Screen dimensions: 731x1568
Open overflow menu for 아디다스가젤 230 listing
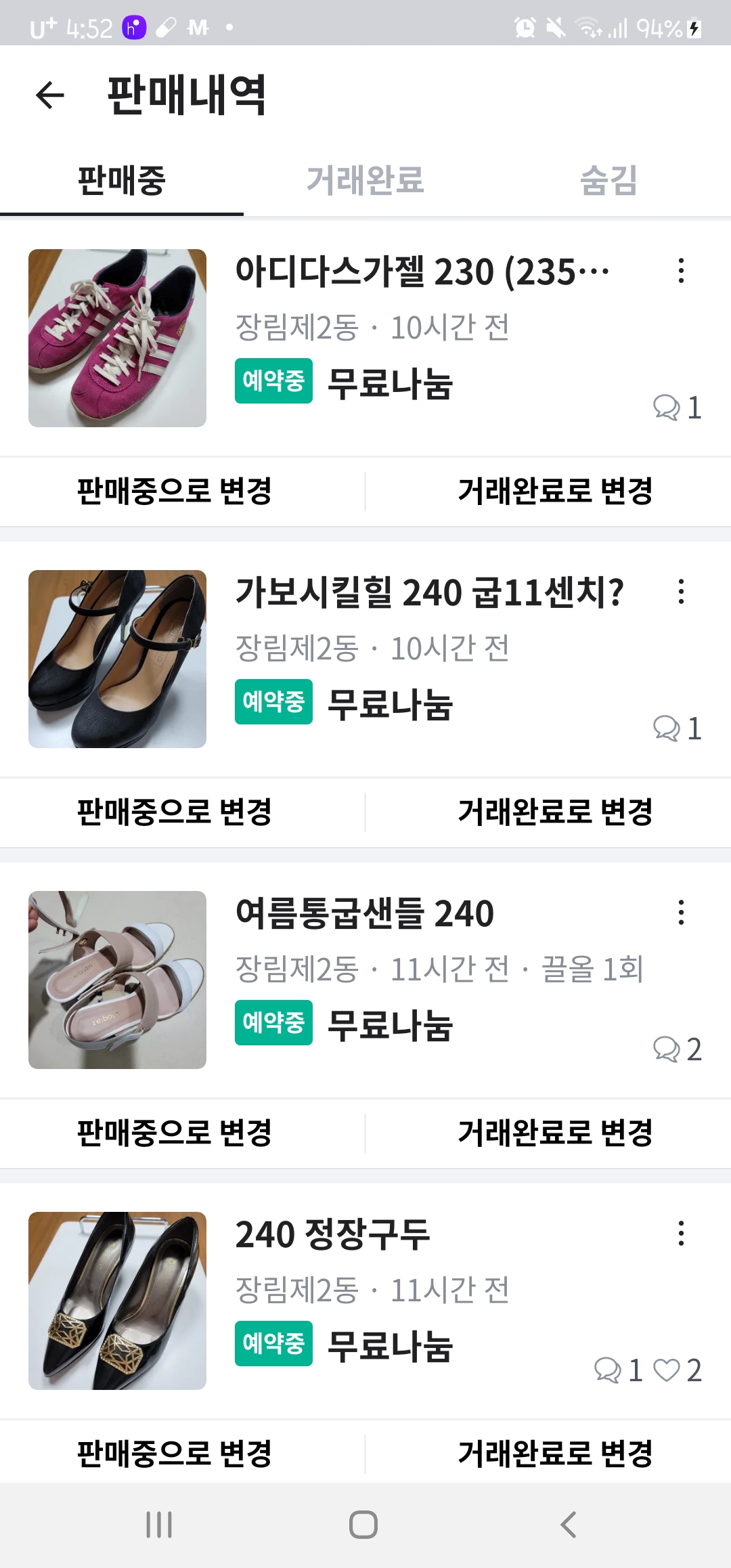click(681, 271)
